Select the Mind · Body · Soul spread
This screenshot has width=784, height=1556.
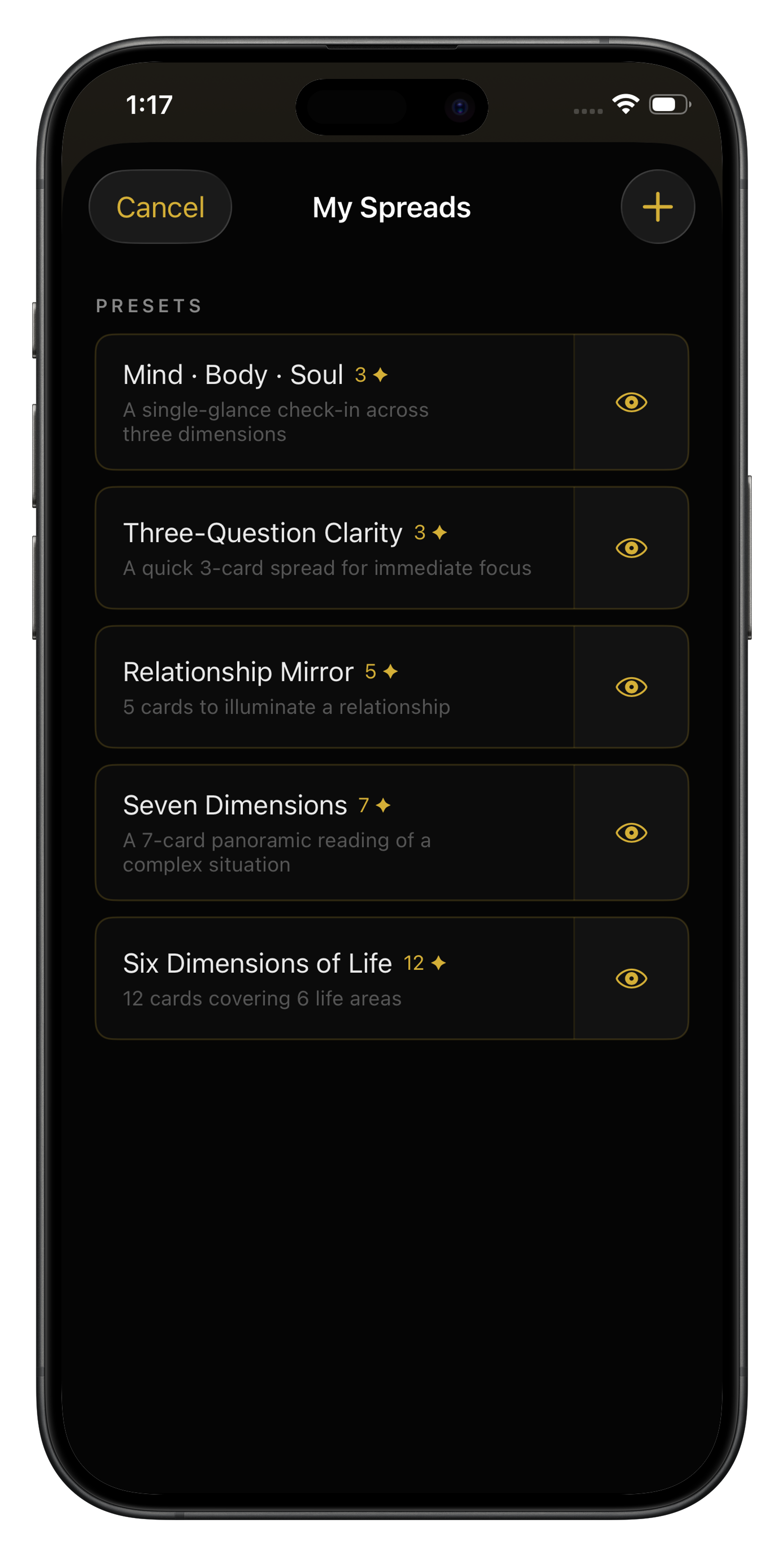(334, 402)
